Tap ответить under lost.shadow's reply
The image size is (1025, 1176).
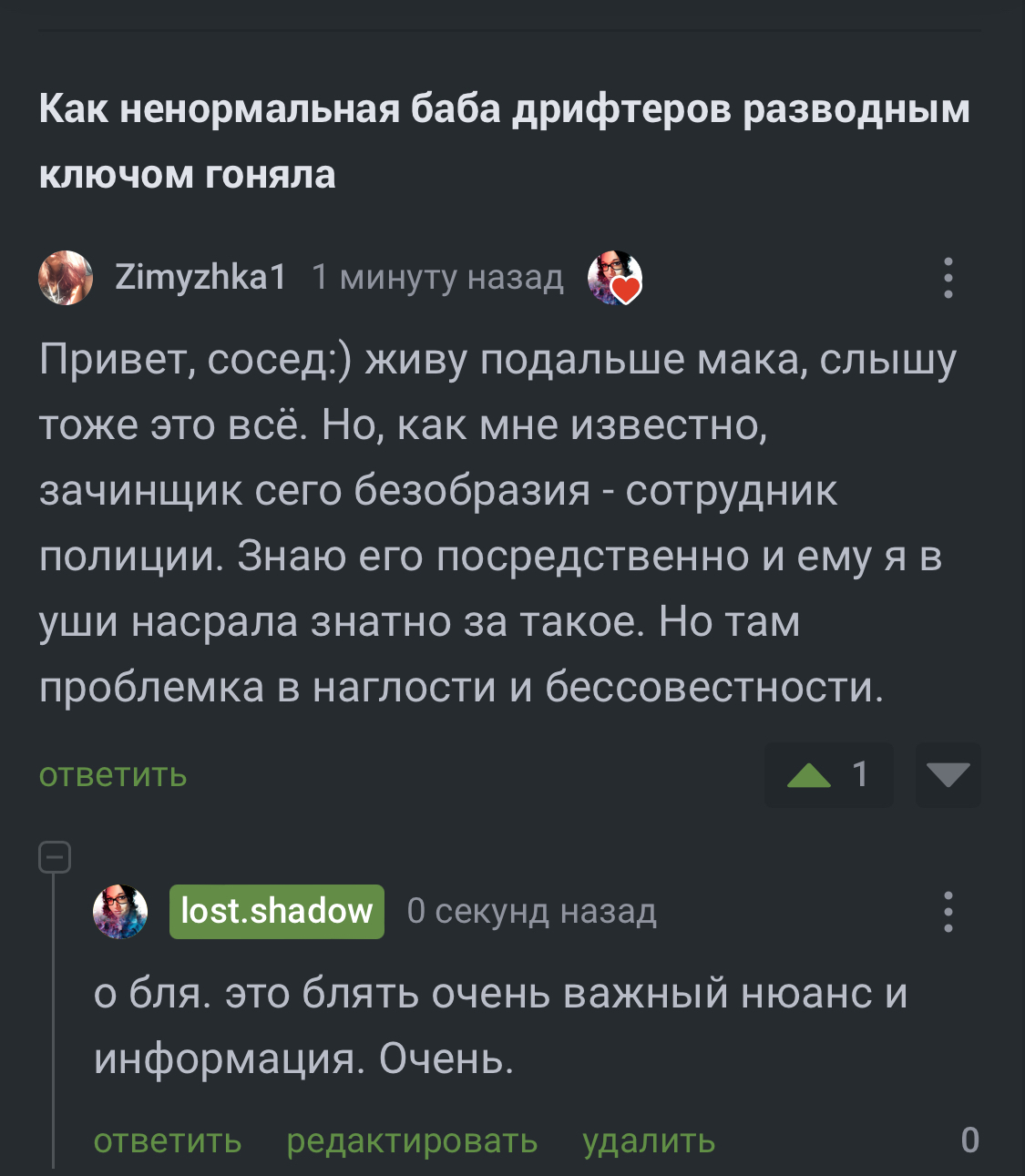pyautogui.click(x=168, y=1140)
